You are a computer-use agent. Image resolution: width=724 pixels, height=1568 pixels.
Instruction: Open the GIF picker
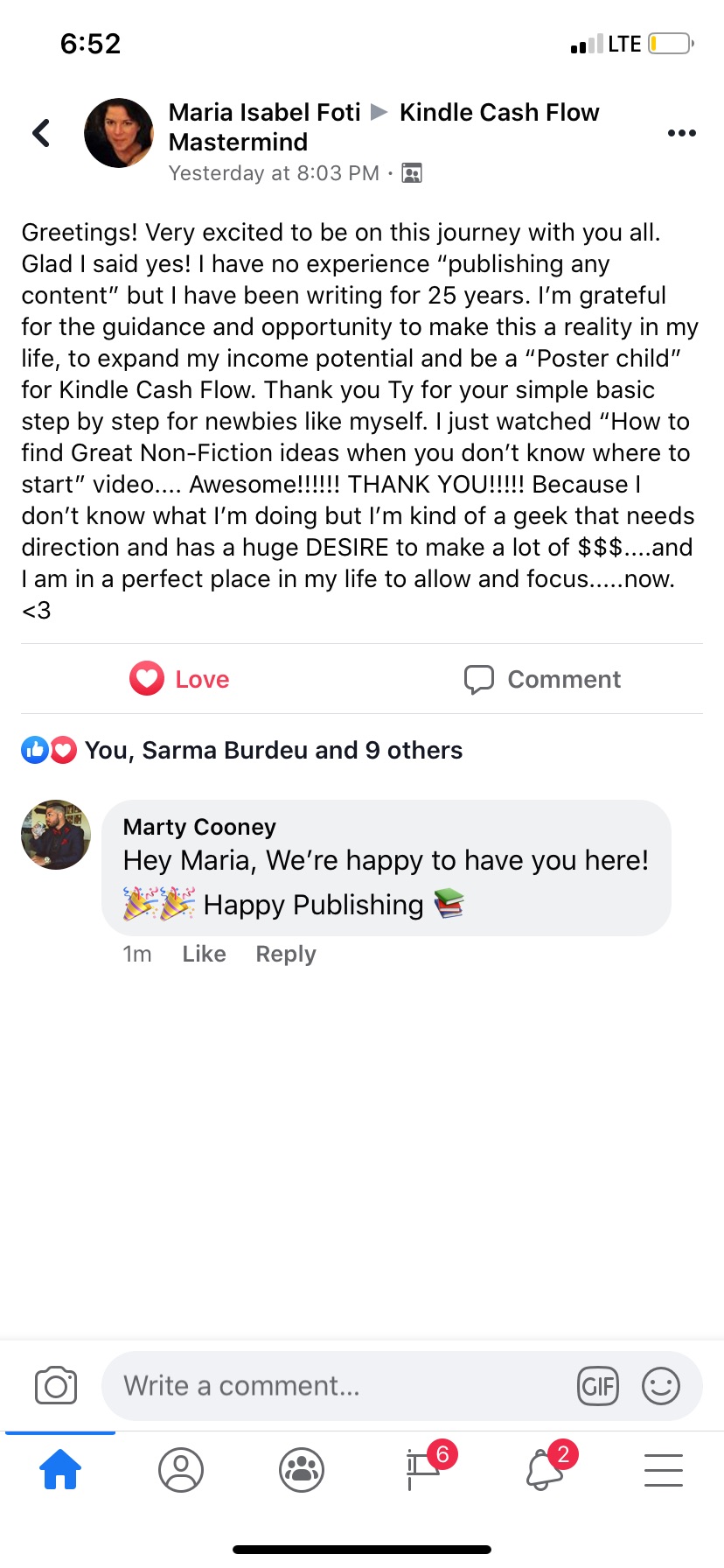(598, 1386)
